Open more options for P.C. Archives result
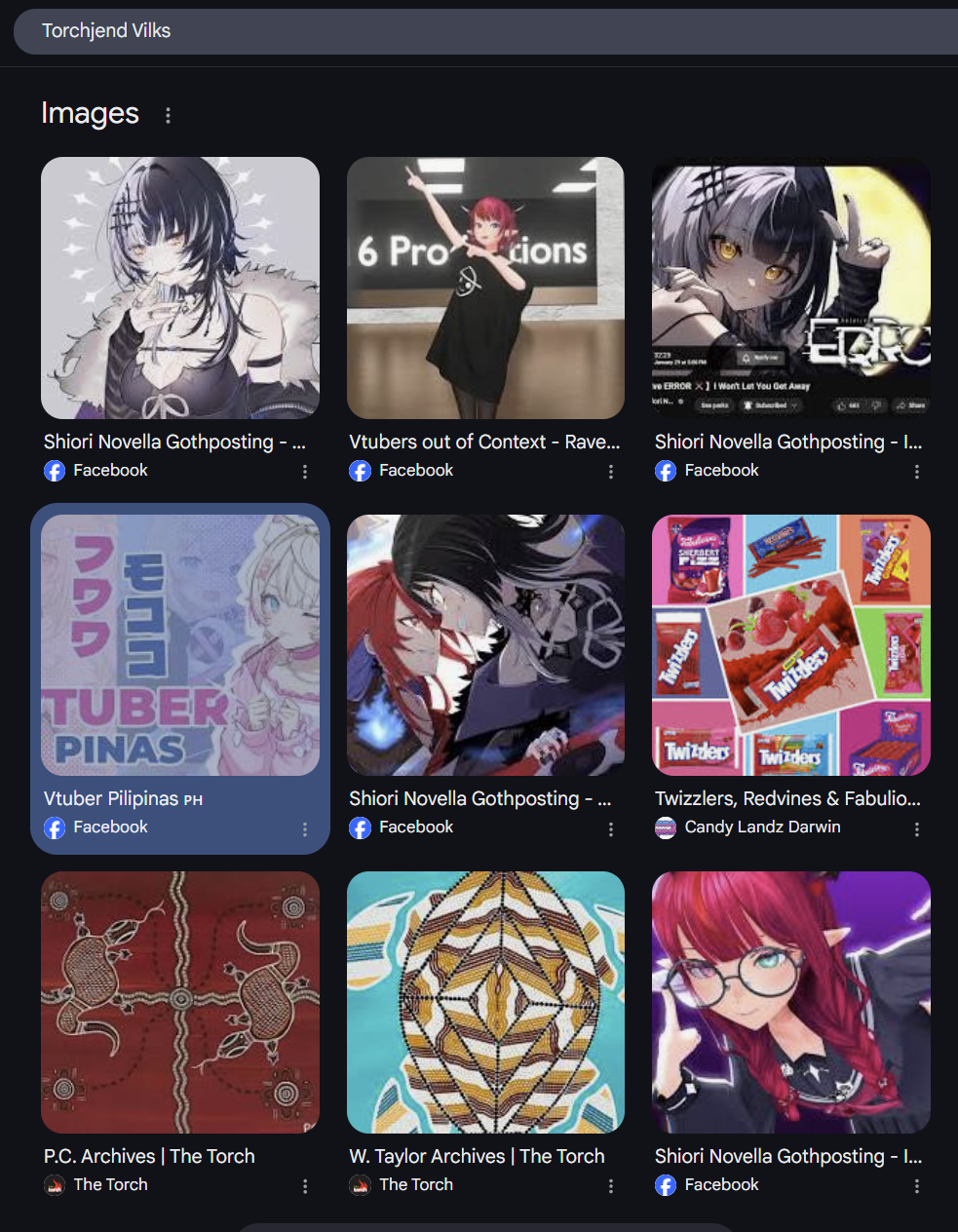 (305, 1186)
